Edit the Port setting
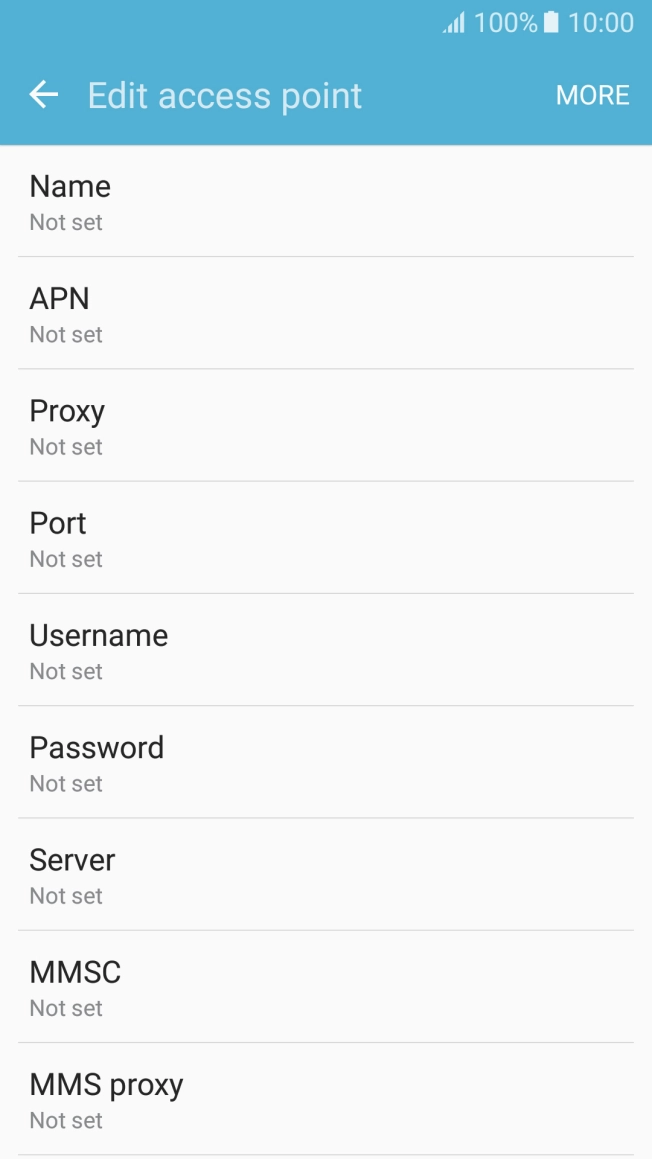This screenshot has height=1159, width=652. pos(326,538)
